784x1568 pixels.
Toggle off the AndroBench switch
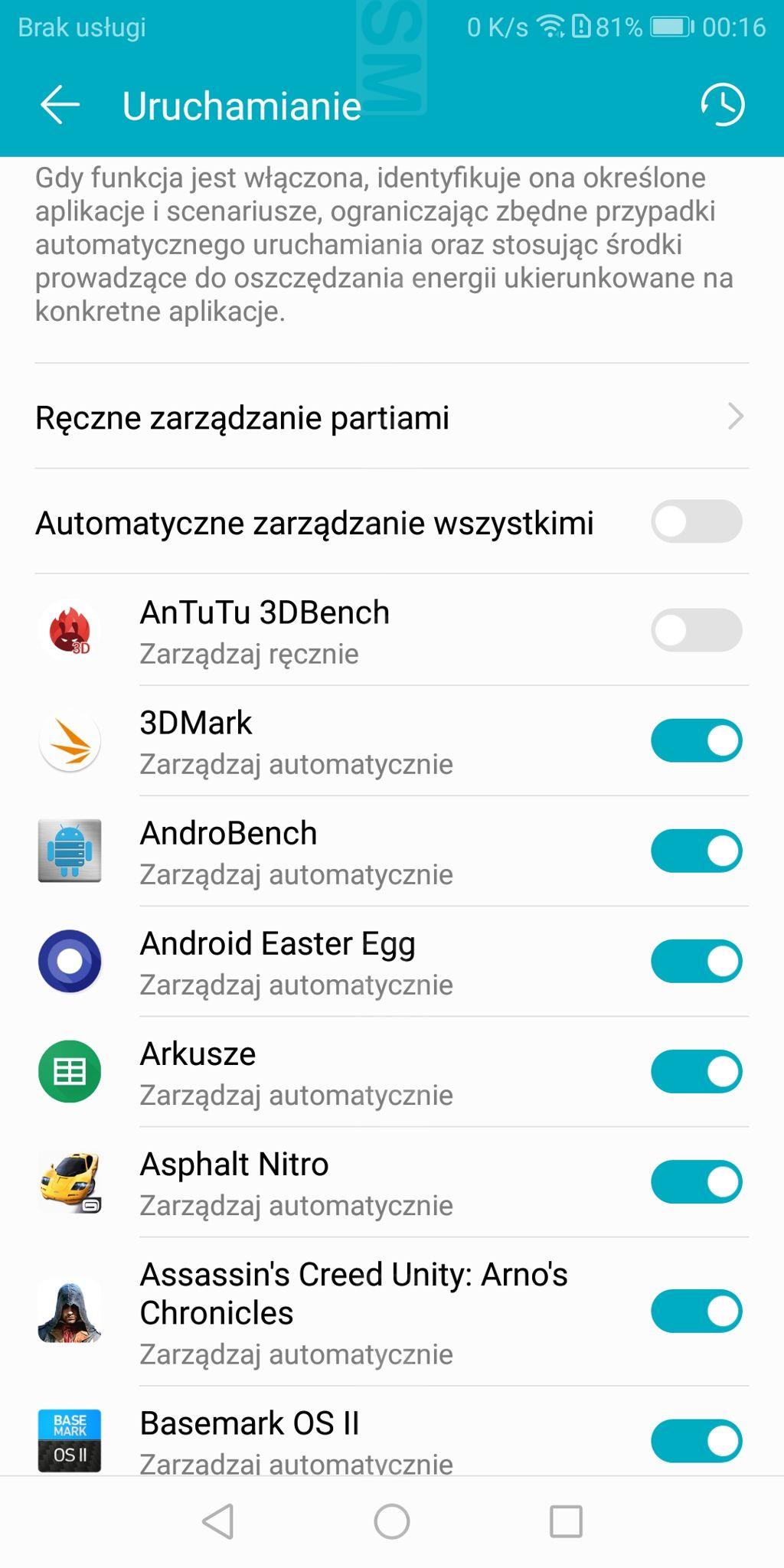pyautogui.click(x=696, y=851)
